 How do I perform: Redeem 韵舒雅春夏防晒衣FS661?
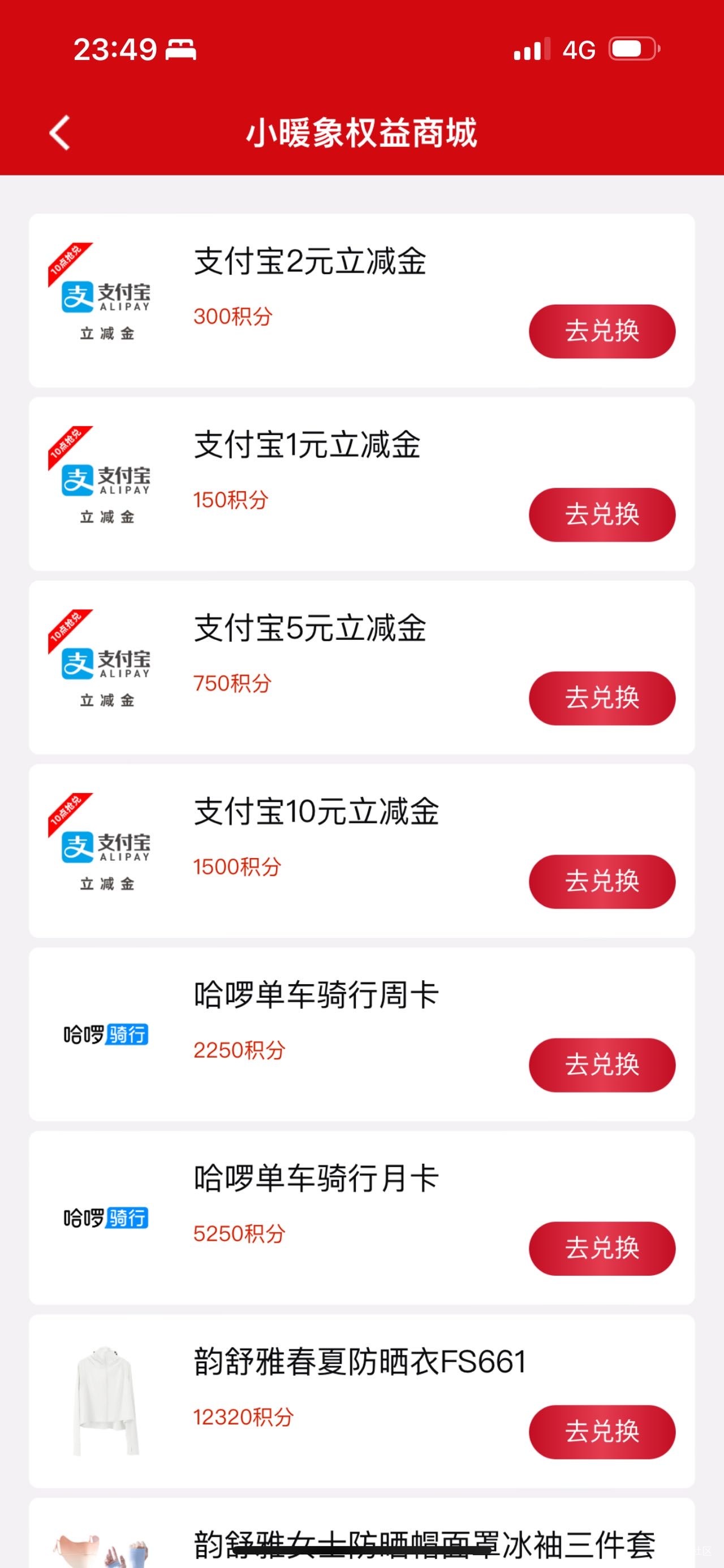click(x=602, y=1432)
